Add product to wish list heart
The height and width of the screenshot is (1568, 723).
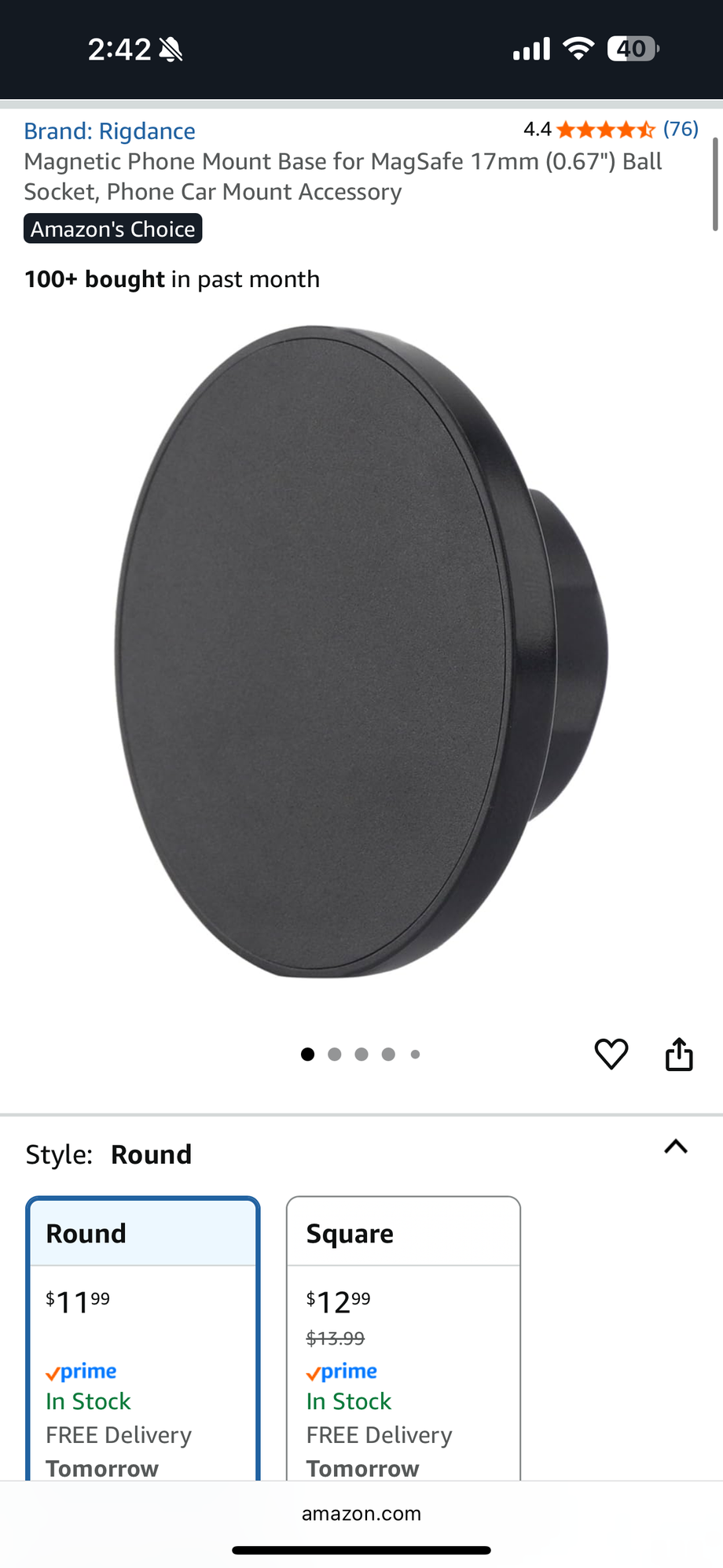coord(611,1054)
